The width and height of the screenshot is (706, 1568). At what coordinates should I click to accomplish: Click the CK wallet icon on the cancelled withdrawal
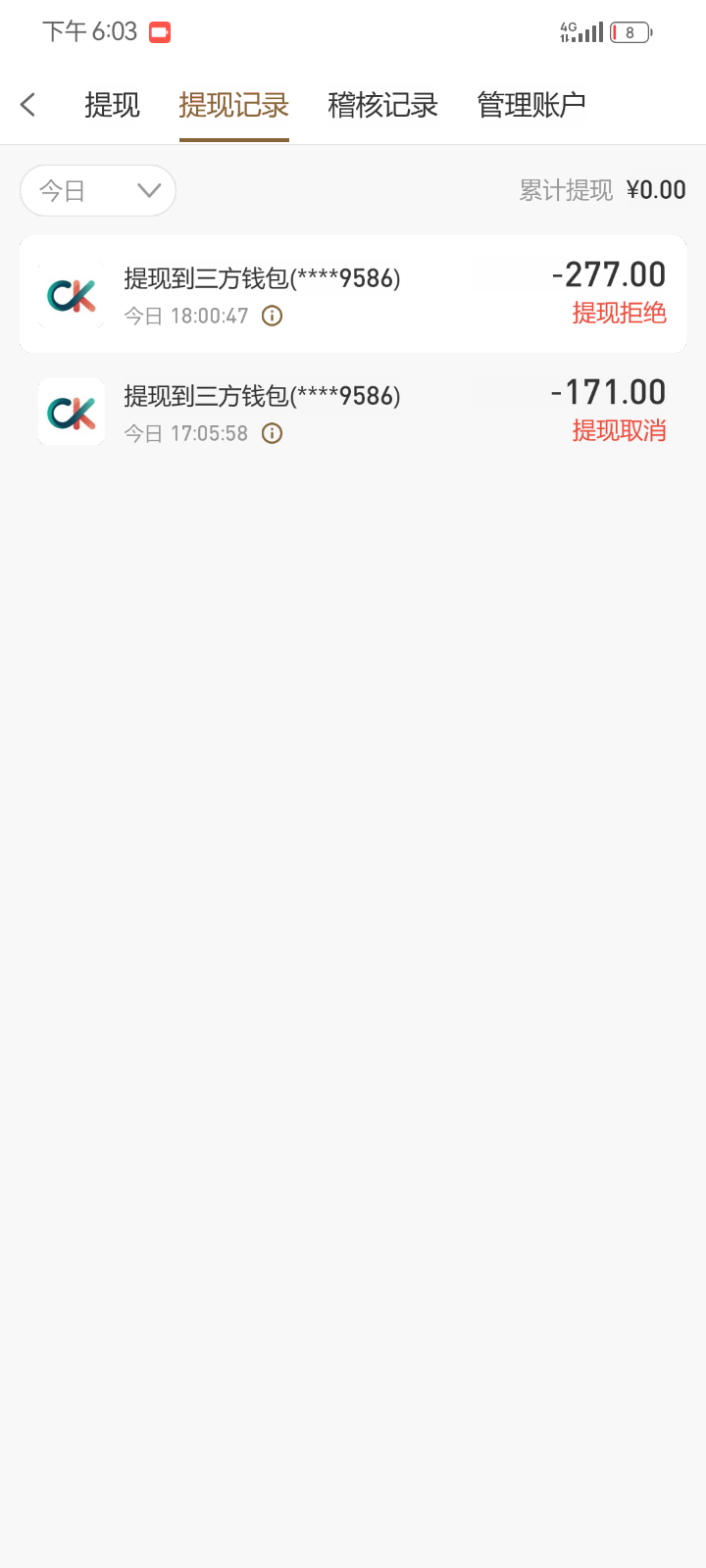pyautogui.click(x=71, y=412)
